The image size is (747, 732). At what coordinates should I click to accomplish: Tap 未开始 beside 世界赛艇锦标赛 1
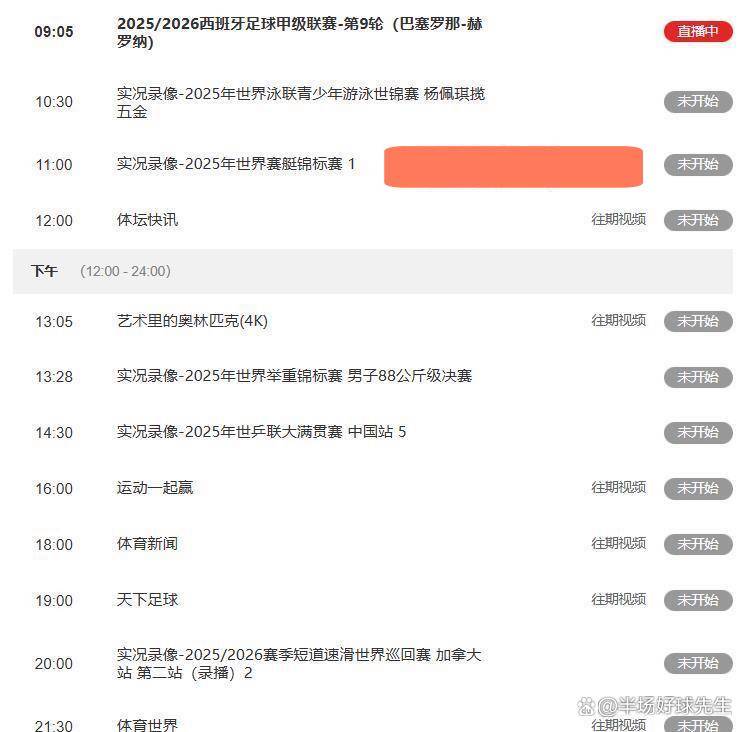point(698,164)
